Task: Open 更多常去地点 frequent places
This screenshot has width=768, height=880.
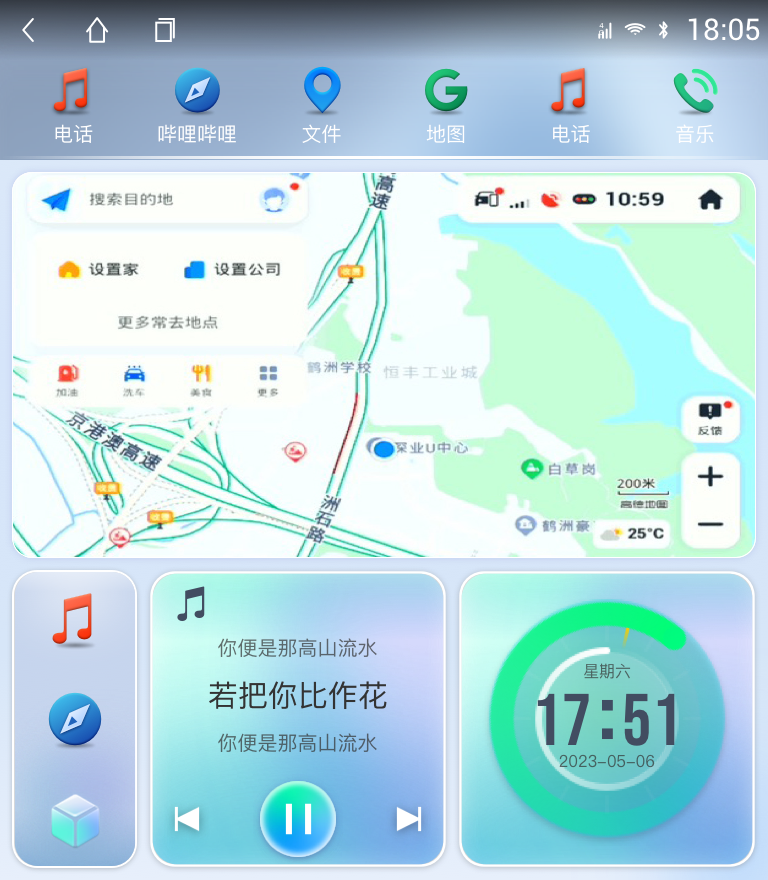Action: (167, 322)
